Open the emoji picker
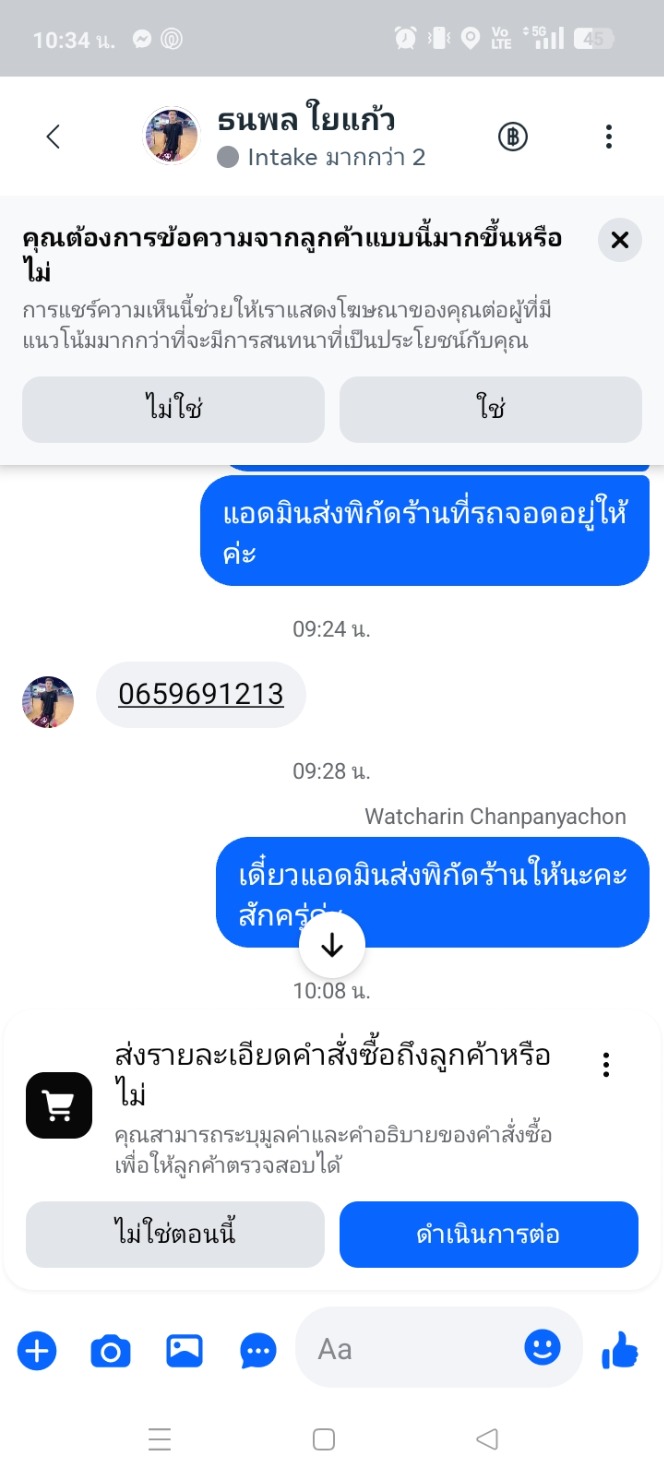 point(542,1348)
